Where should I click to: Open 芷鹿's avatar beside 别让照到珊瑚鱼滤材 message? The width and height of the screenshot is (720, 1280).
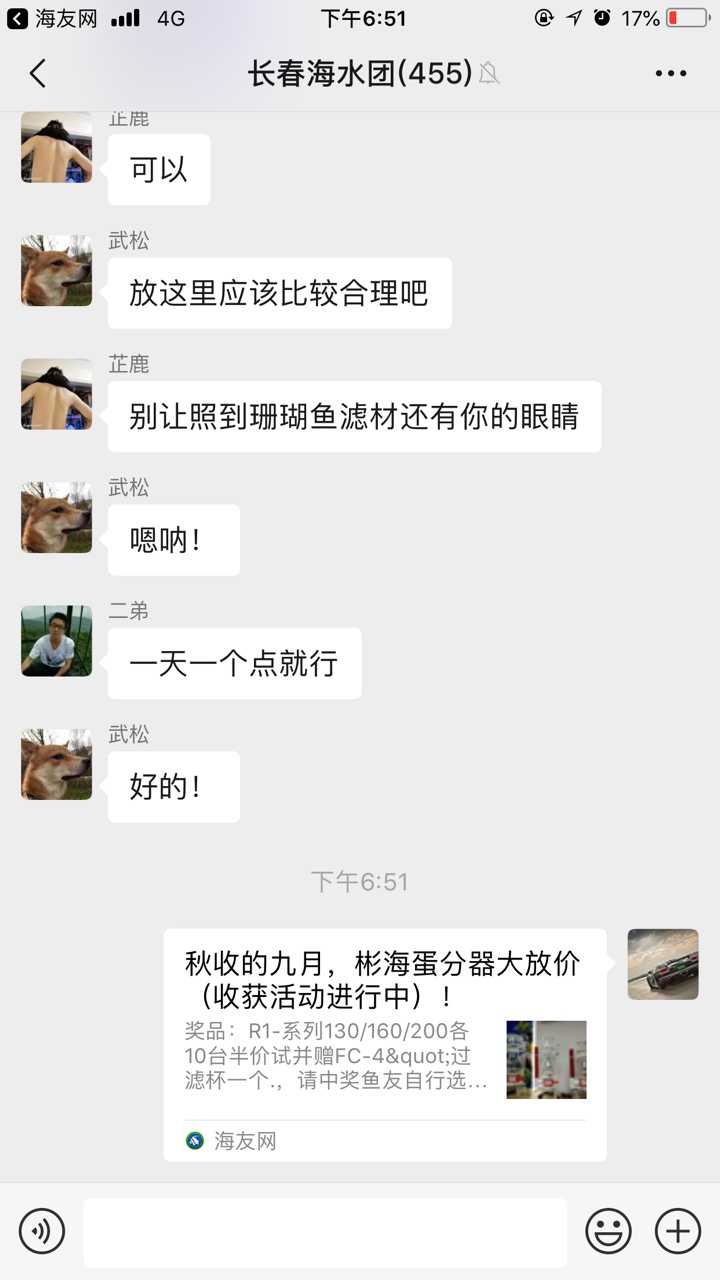point(56,394)
